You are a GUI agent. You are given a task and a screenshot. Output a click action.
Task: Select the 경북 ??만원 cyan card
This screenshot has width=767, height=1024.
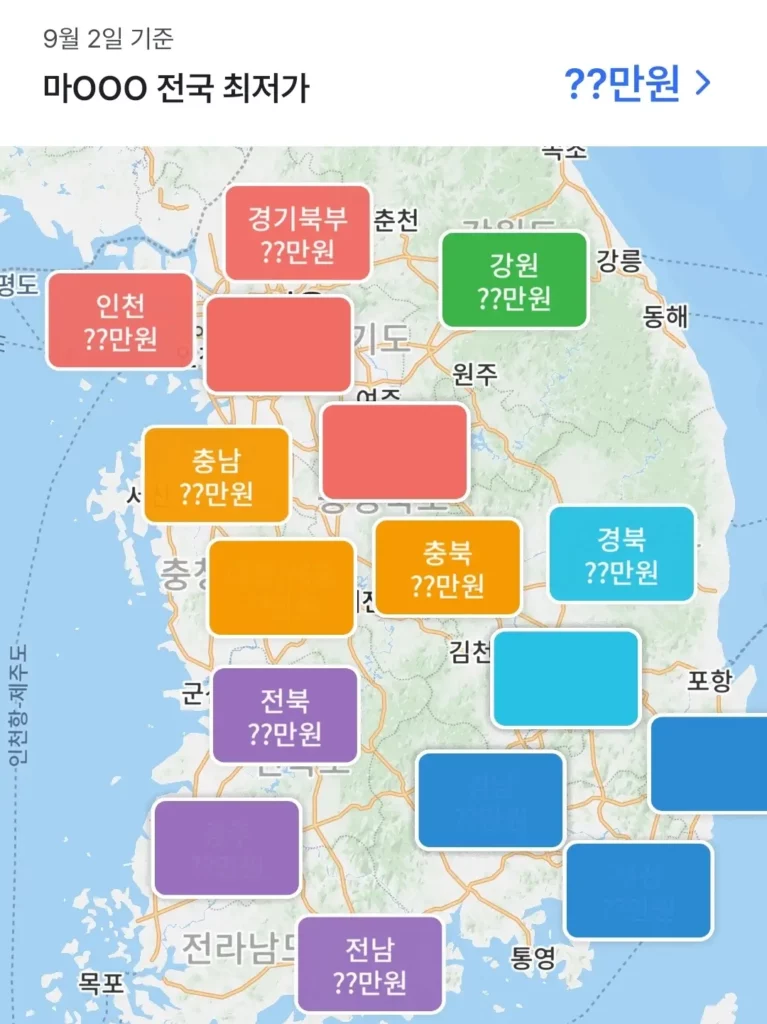pyautogui.click(x=621, y=554)
